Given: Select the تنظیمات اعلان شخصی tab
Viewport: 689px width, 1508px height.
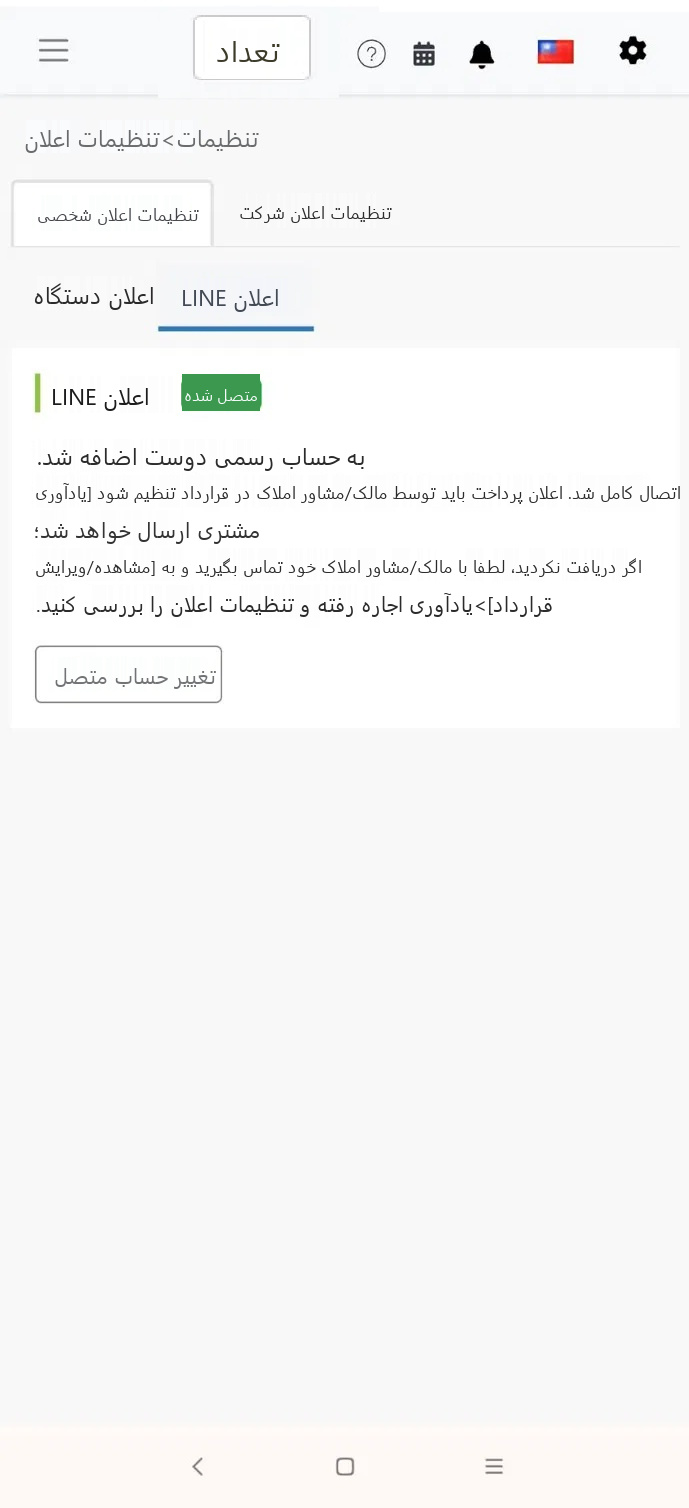Looking at the screenshot, I should (x=113, y=214).
